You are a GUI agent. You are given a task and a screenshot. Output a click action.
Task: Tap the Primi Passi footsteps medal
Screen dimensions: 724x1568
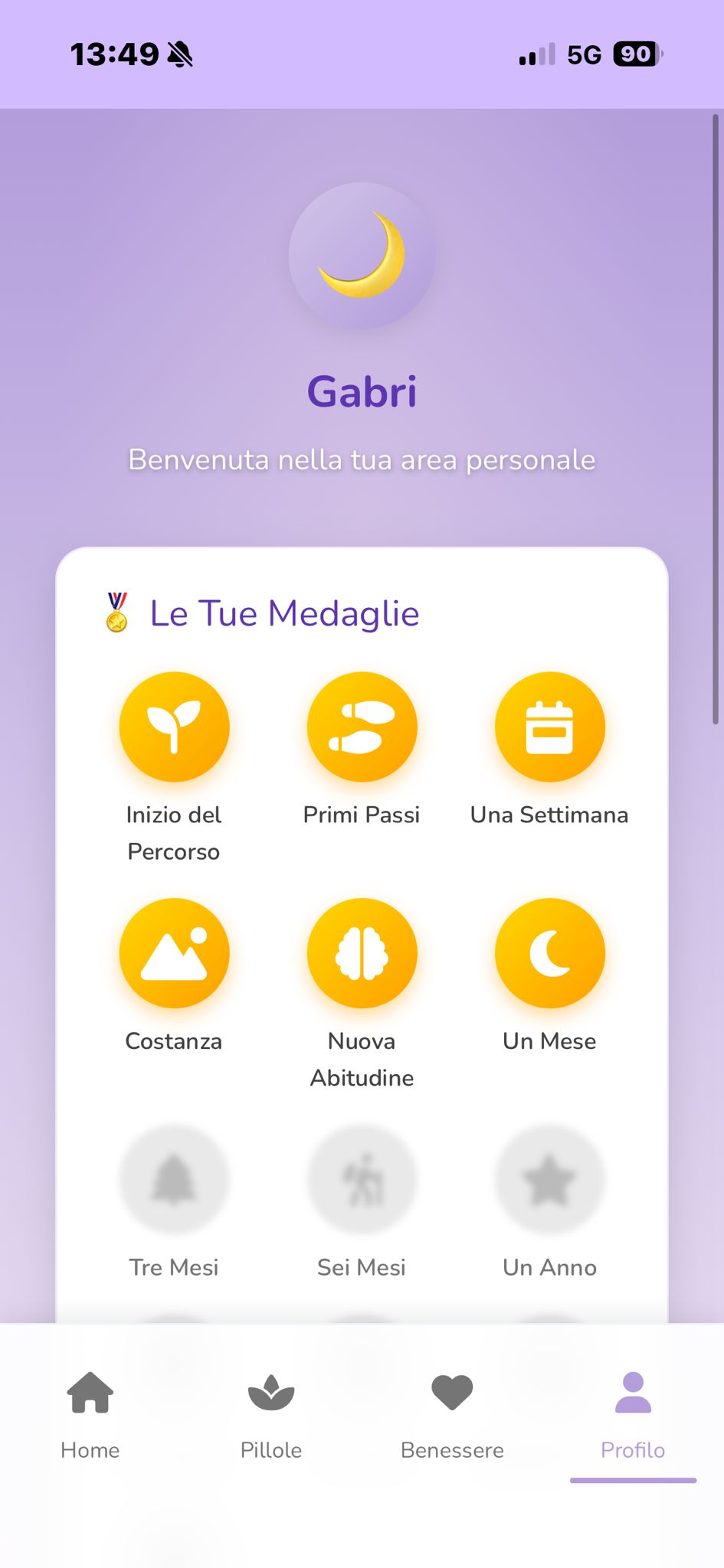(x=362, y=726)
